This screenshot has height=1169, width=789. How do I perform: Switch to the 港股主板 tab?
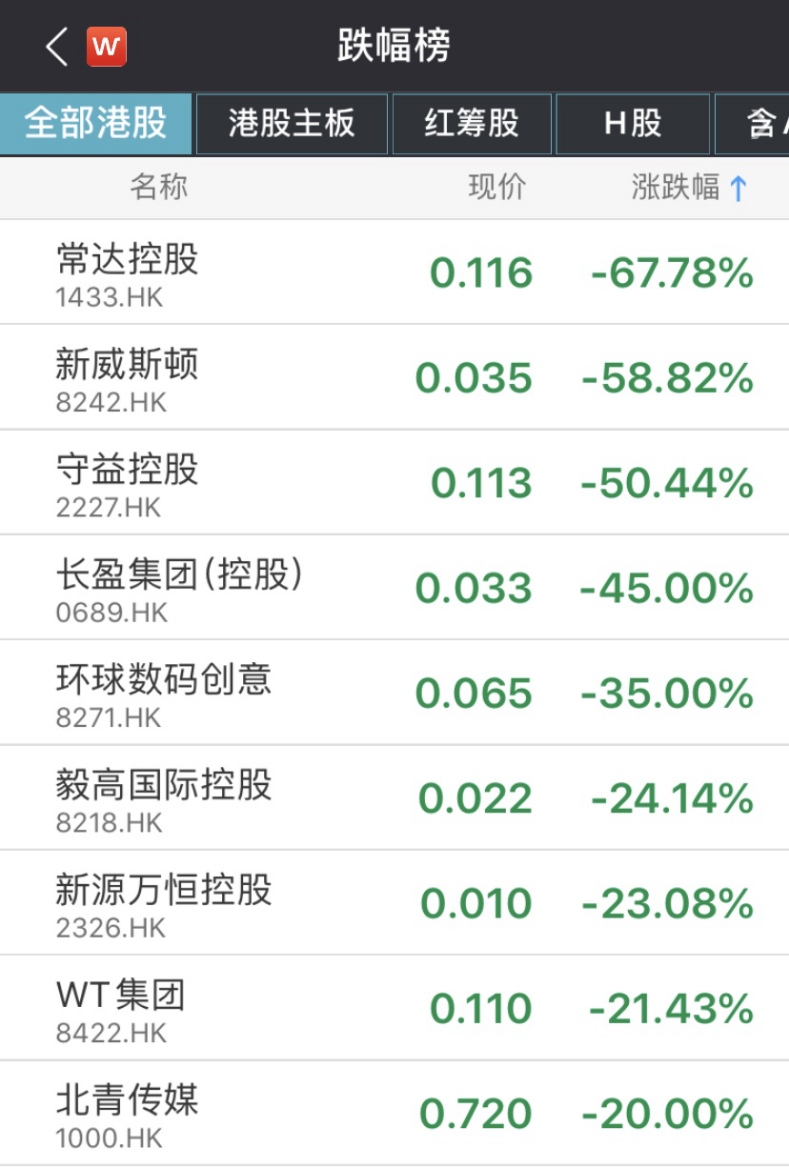point(291,124)
